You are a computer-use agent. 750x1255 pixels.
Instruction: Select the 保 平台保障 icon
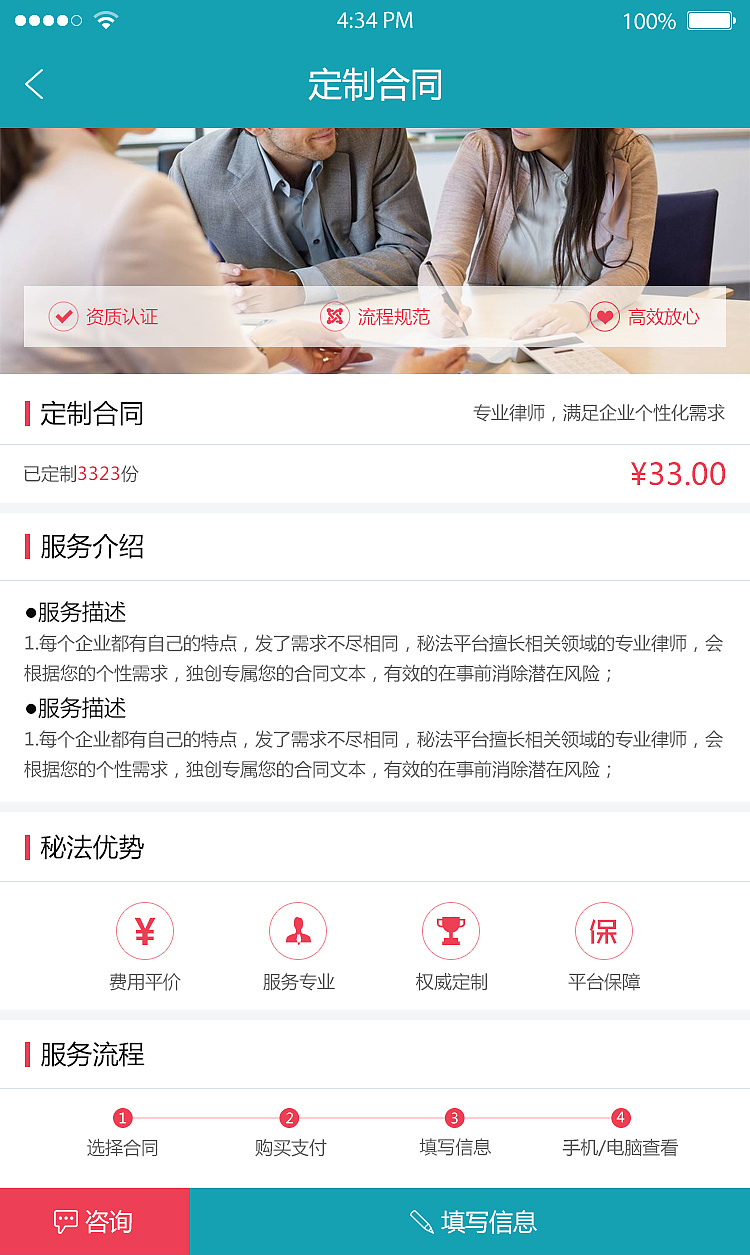(x=604, y=930)
